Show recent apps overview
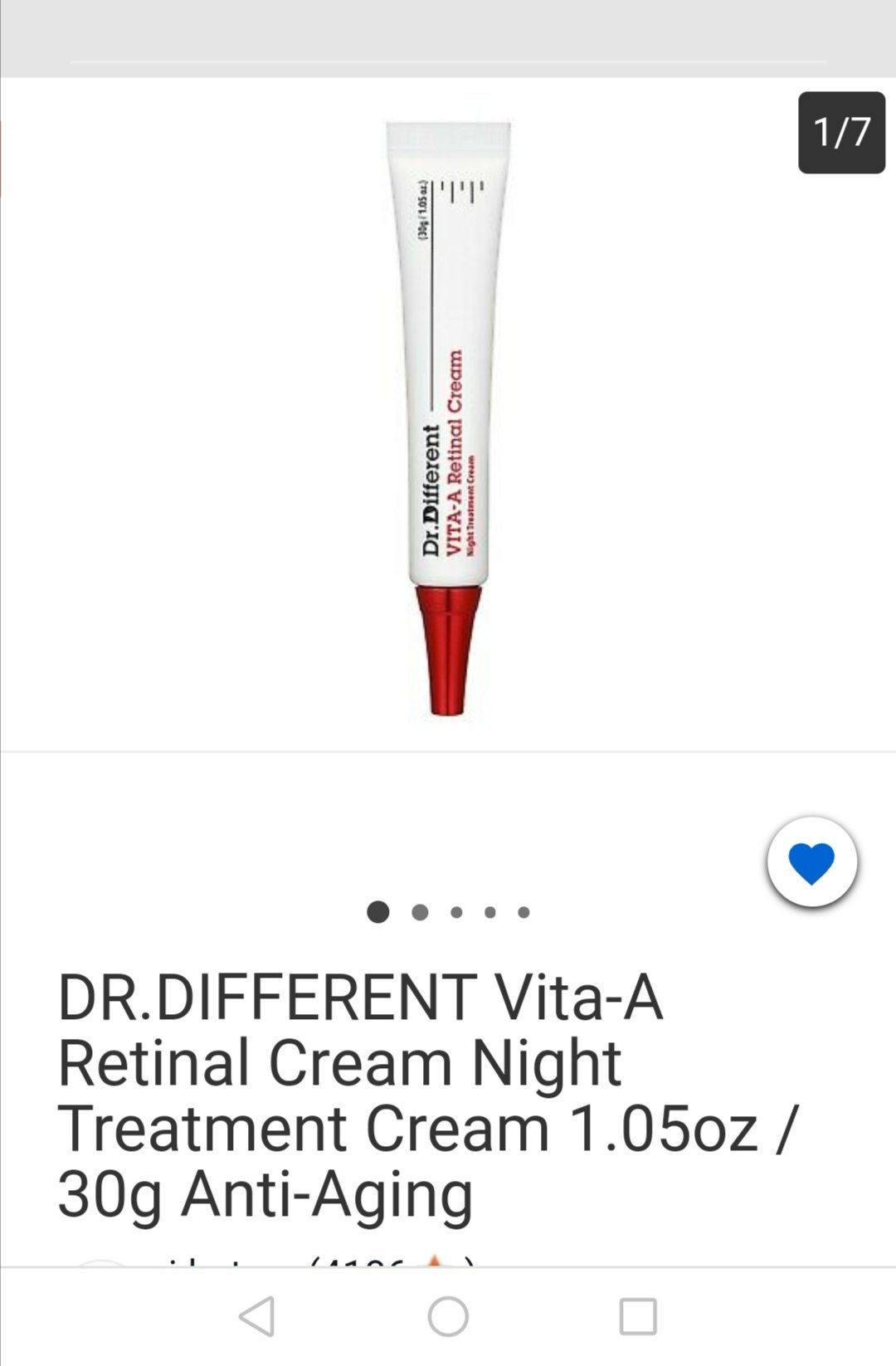Image resolution: width=896 pixels, height=1366 pixels. (638, 1315)
